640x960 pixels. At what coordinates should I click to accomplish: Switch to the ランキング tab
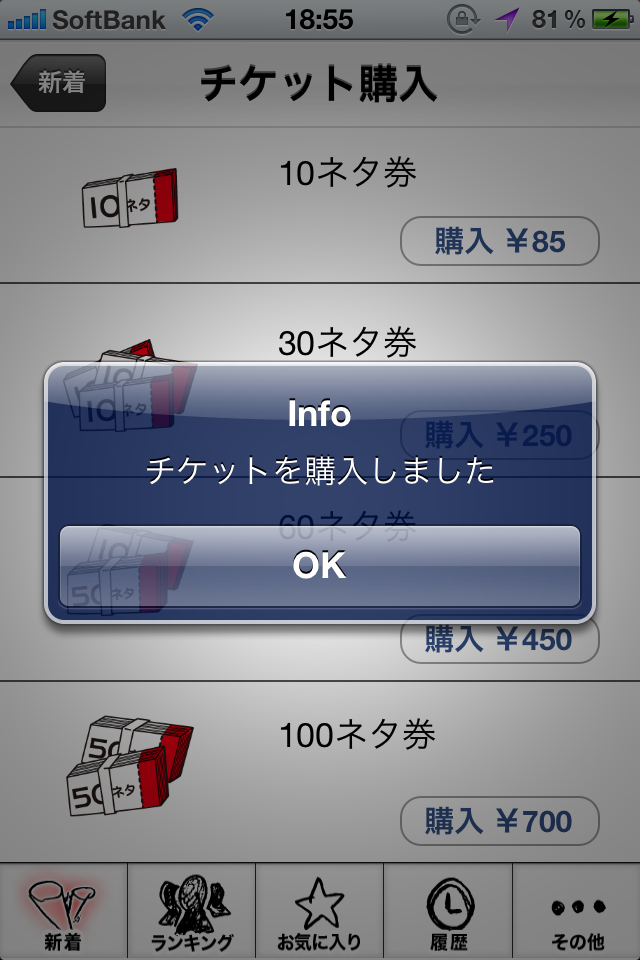[192, 912]
